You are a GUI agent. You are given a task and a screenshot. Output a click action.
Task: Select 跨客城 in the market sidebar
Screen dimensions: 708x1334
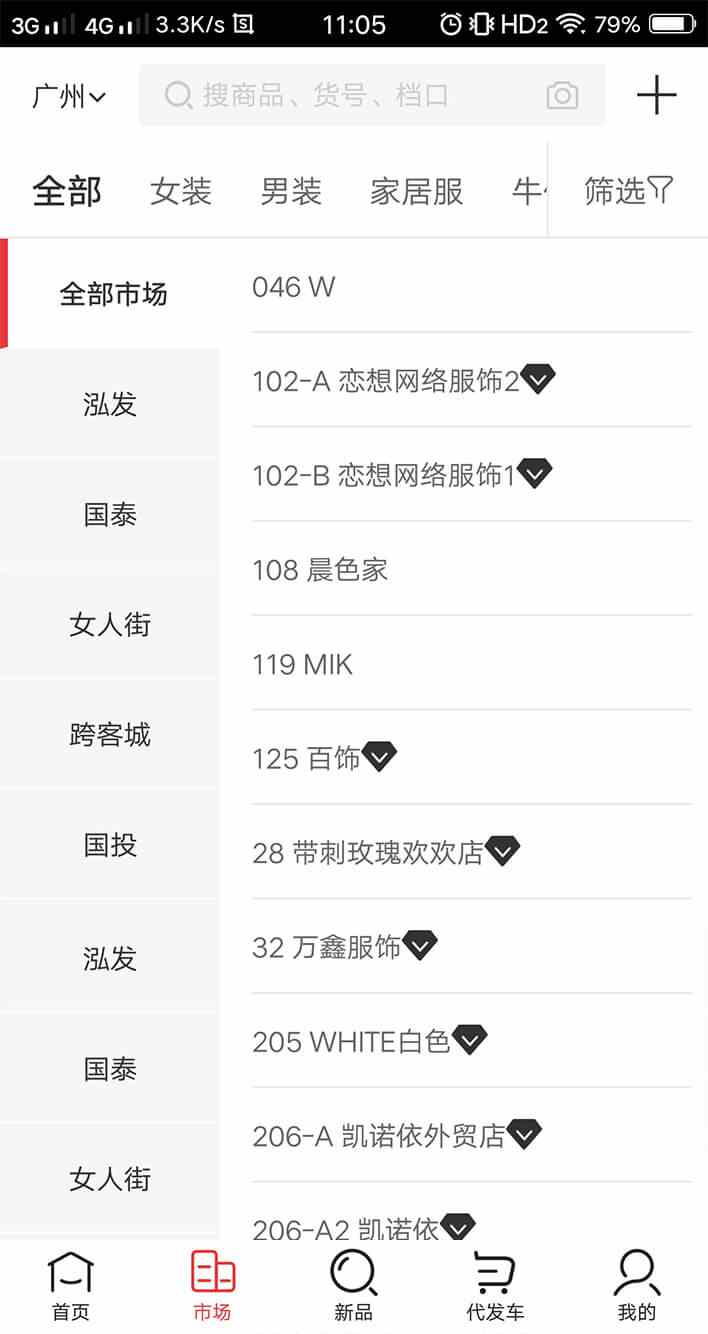(x=110, y=735)
